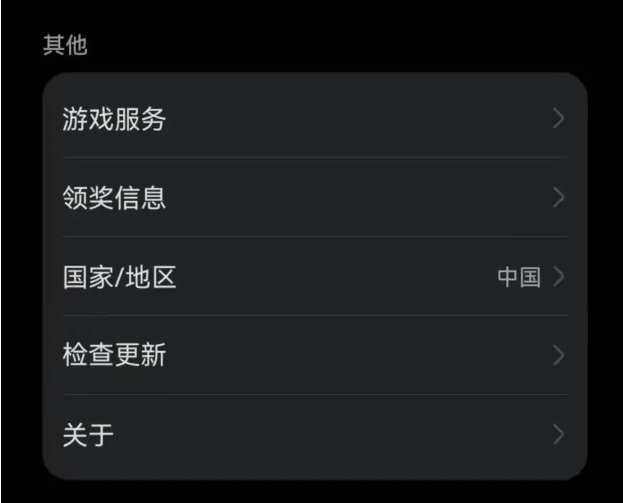Open the 游戏服务 settings row
This screenshot has height=503, width=623.
pos(314,119)
